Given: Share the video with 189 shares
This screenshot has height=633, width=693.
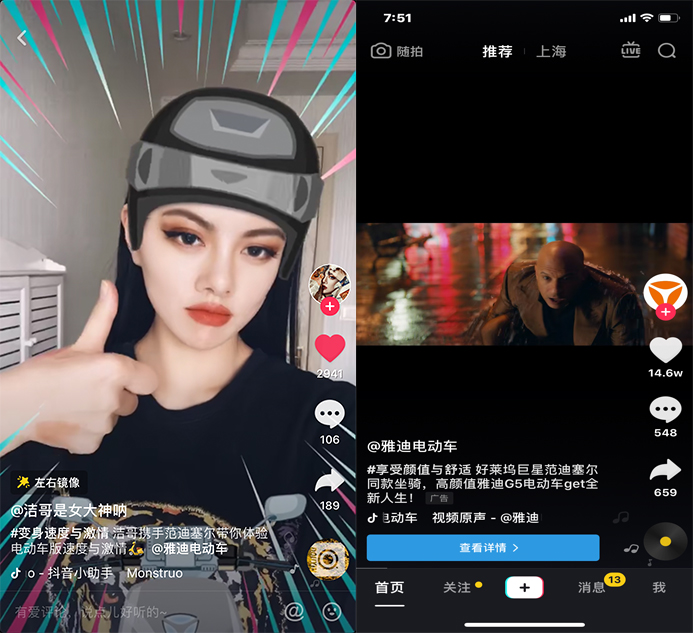Looking at the screenshot, I should [x=329, y=482].
